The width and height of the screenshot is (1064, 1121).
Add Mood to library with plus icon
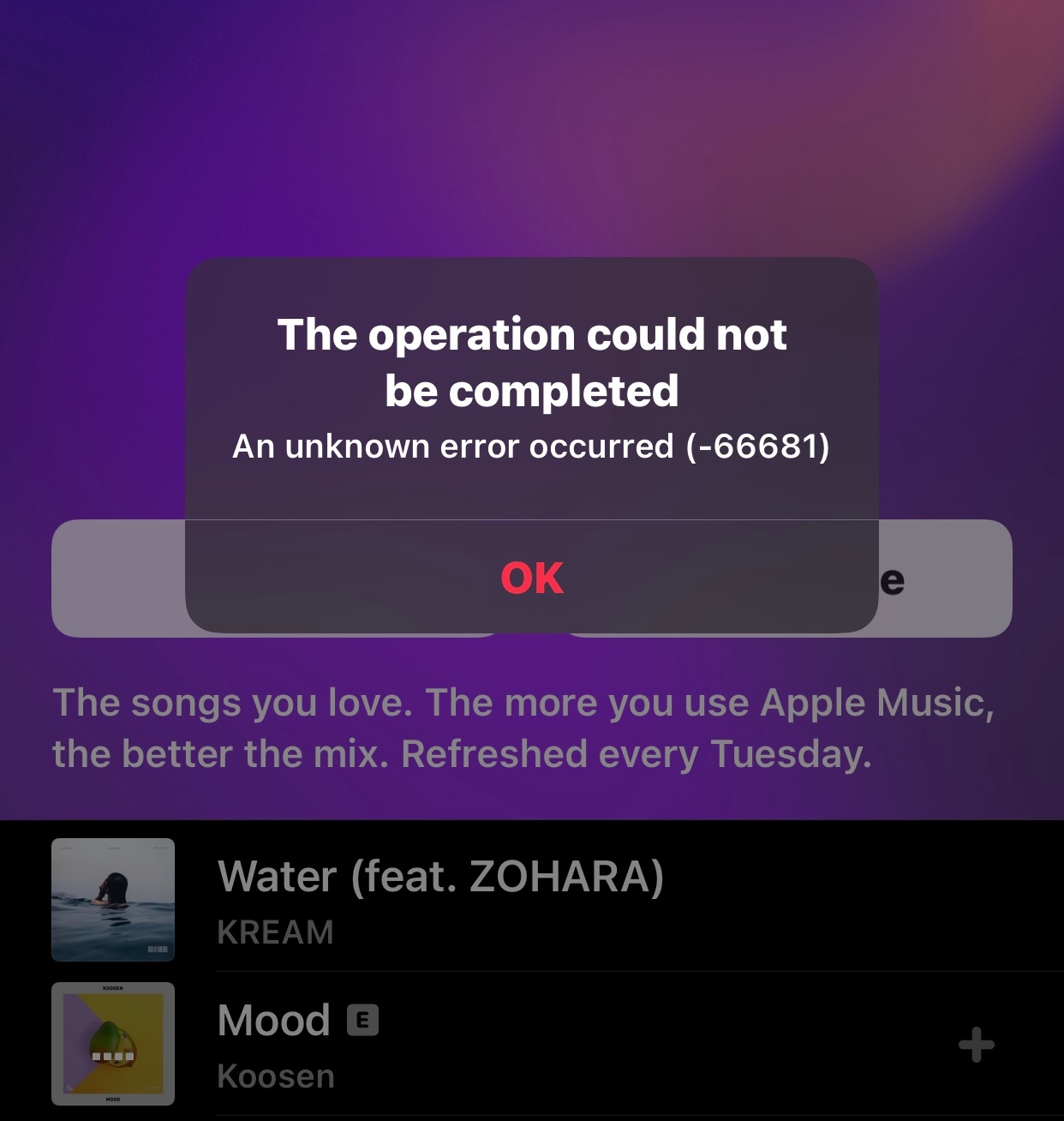point(976,1045)
